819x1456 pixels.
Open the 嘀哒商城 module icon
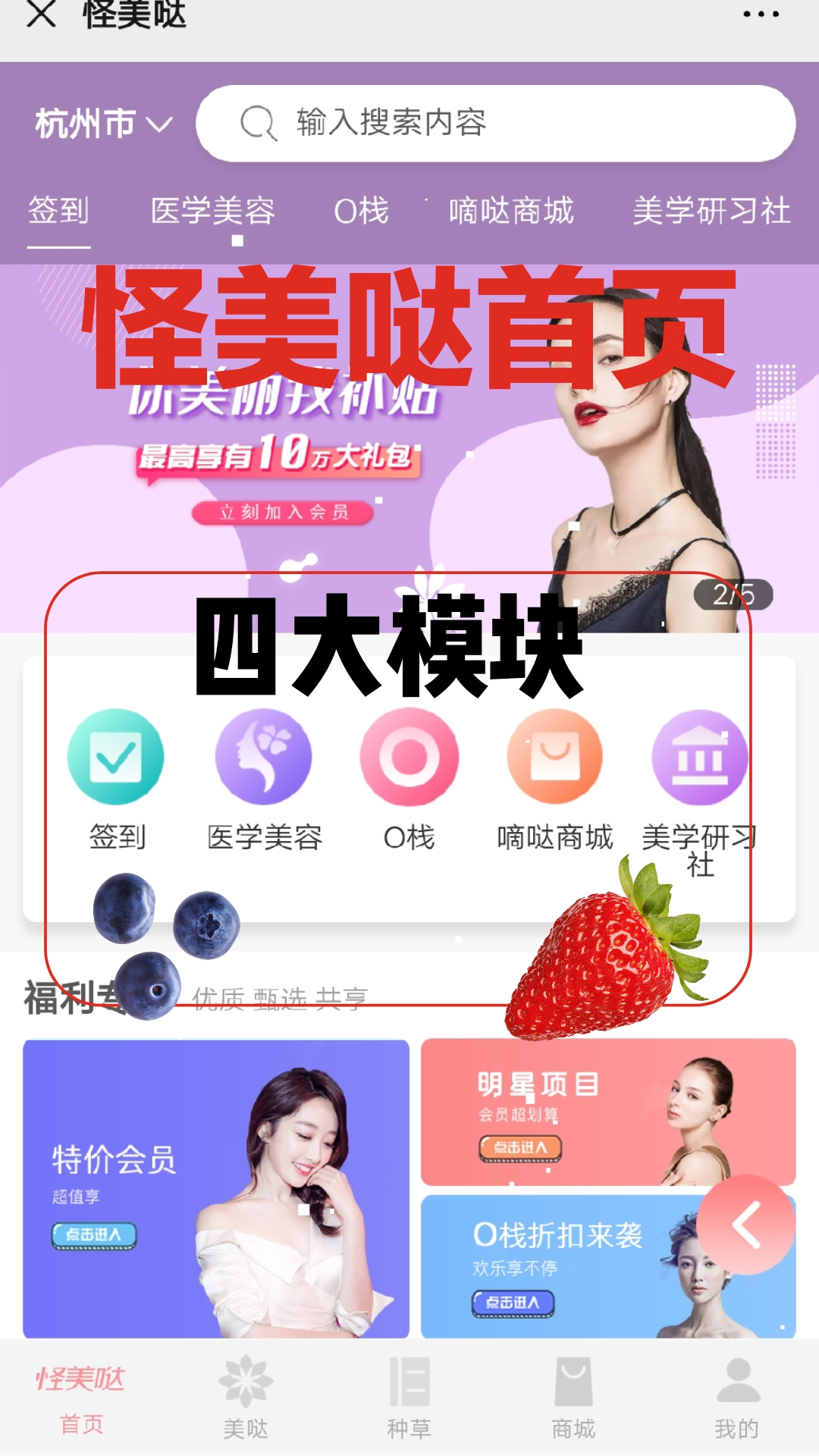pos(555,758)
